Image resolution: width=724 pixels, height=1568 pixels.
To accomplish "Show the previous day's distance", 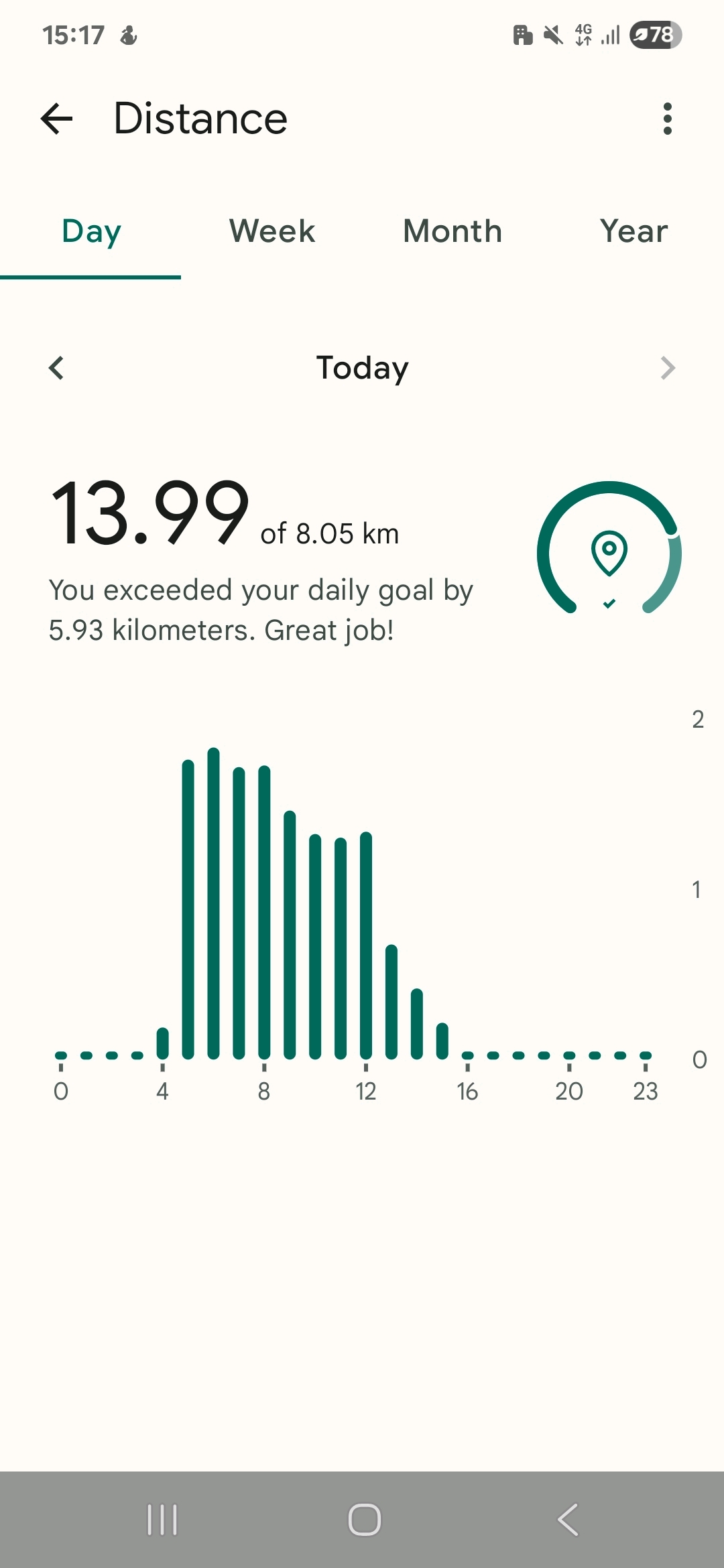I will click(56, 368).
